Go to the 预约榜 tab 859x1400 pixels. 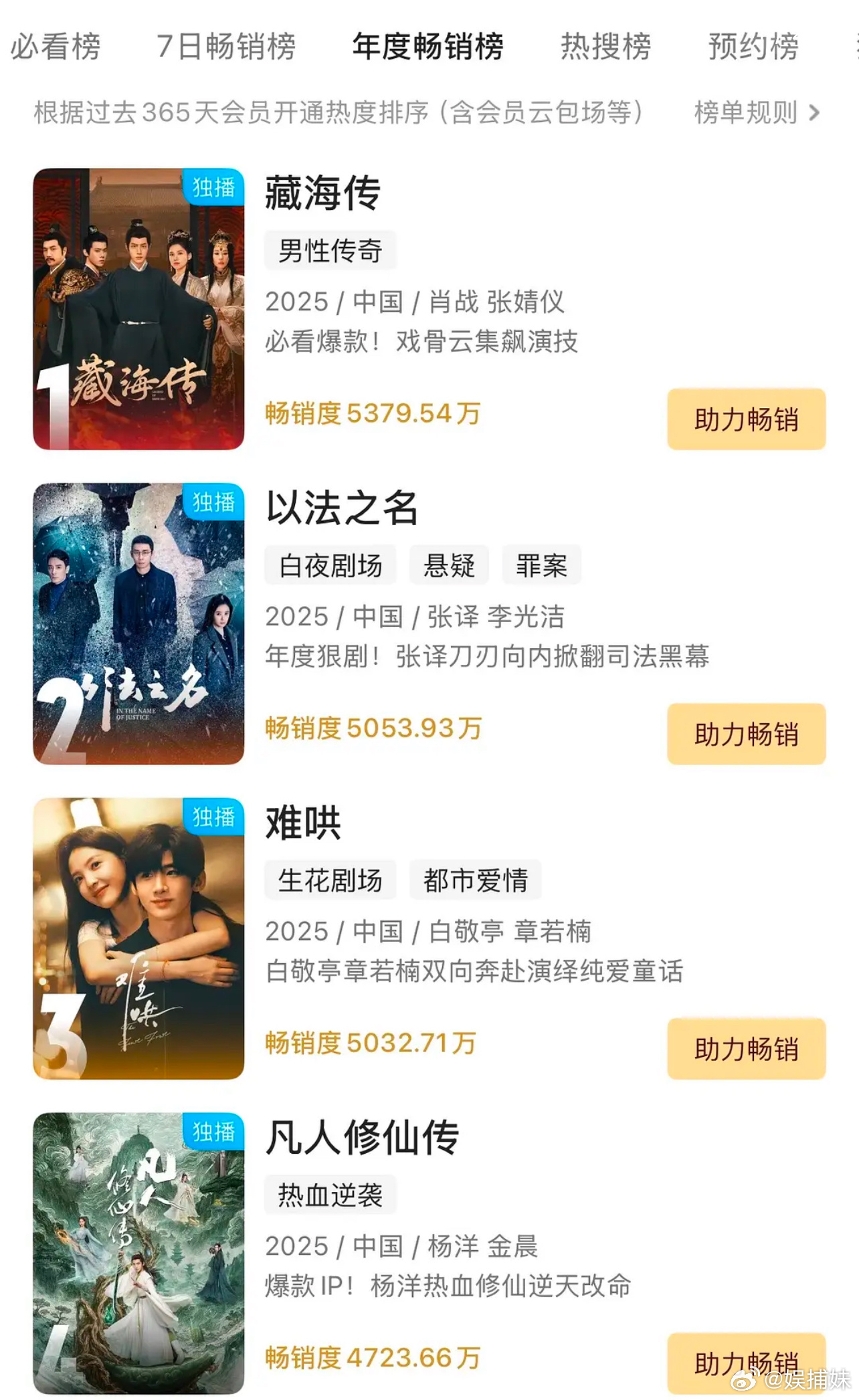tap(753, 47)
